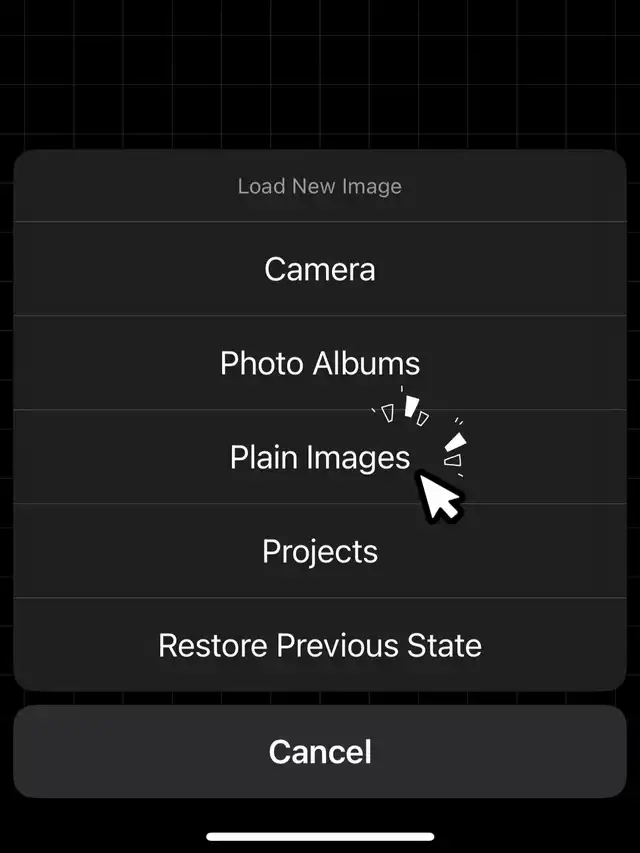Dismiss the sheet with Cancel
The image size is (640, 853).
tap(320, 752)
